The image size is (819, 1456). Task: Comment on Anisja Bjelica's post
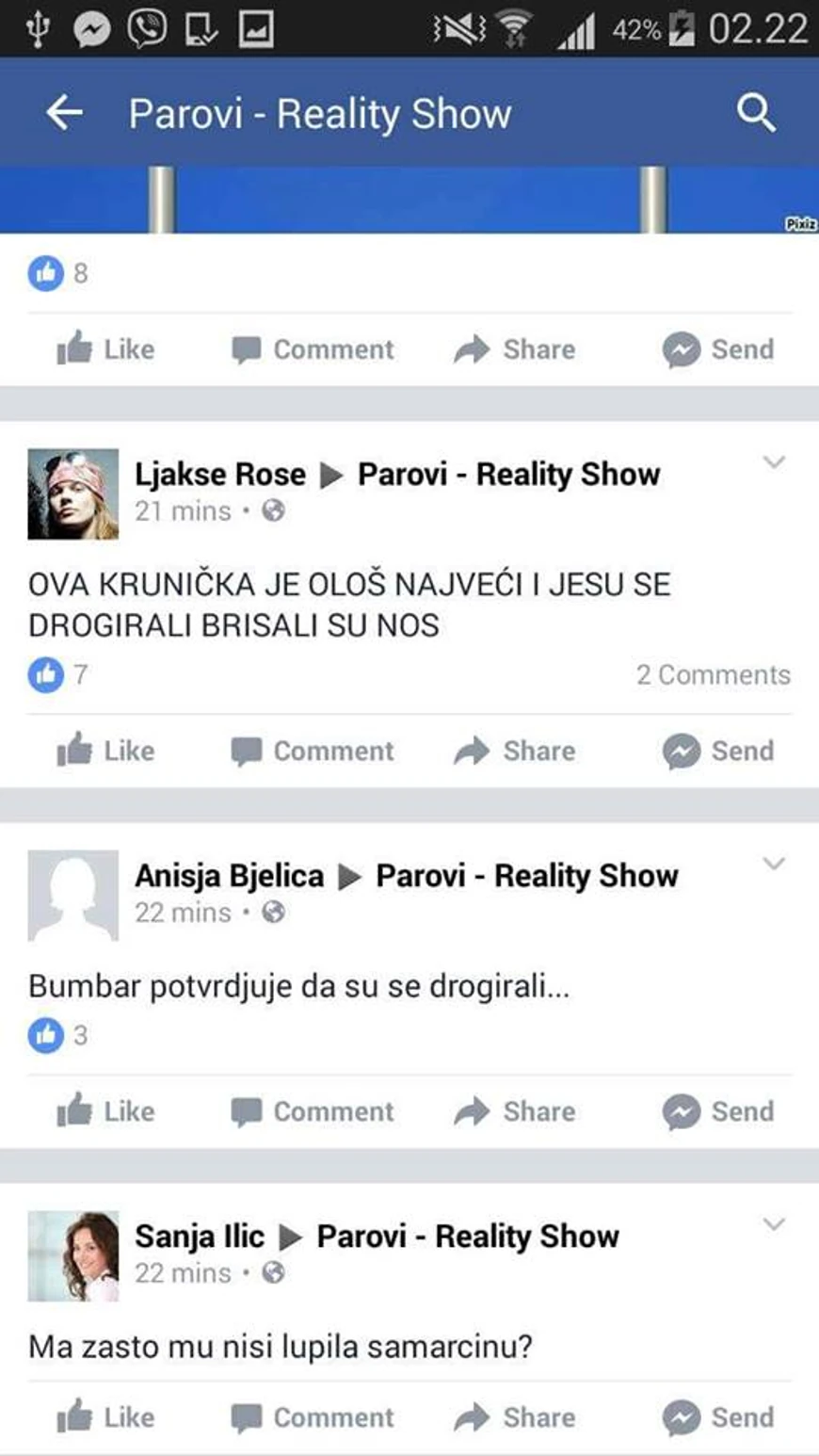313,1111
